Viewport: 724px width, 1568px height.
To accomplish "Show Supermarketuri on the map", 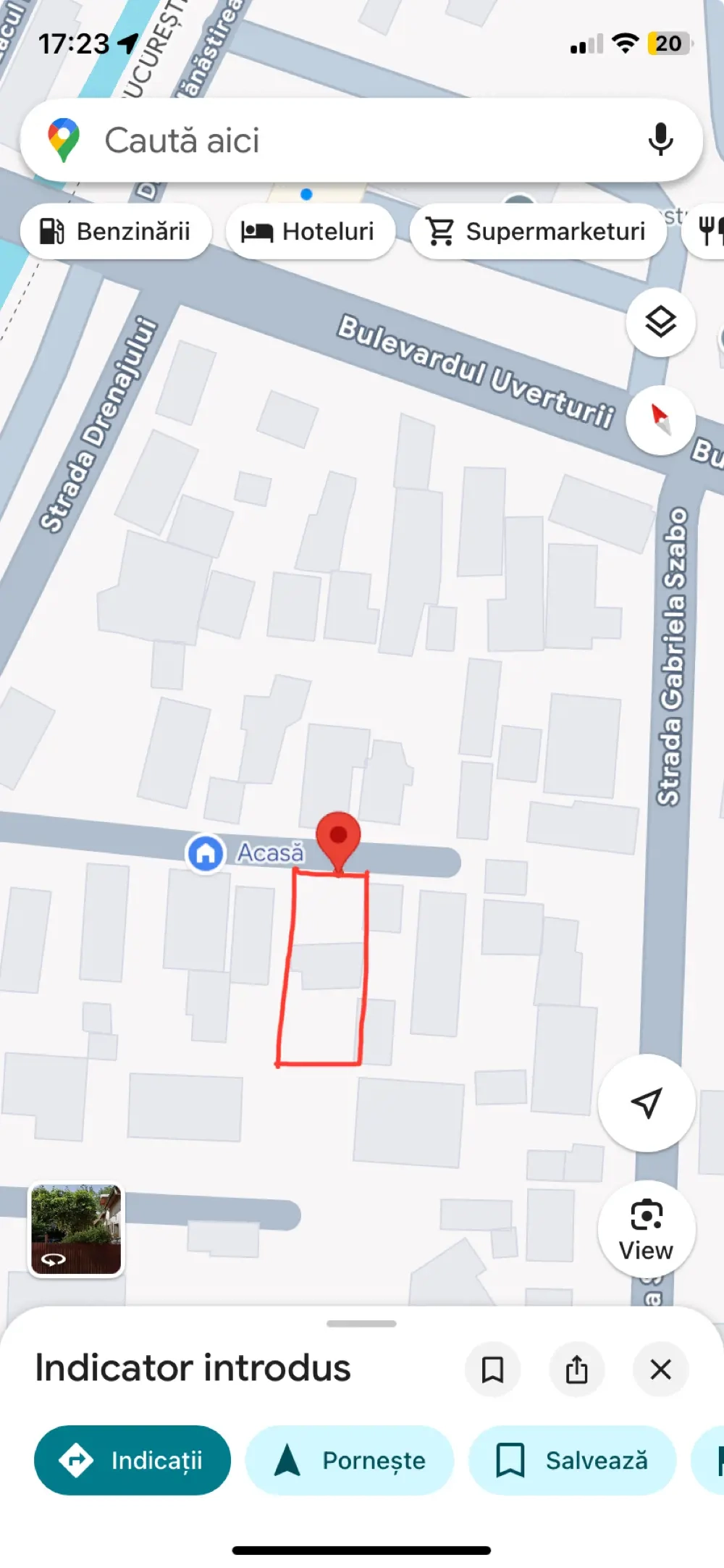I will coord(538,231).
